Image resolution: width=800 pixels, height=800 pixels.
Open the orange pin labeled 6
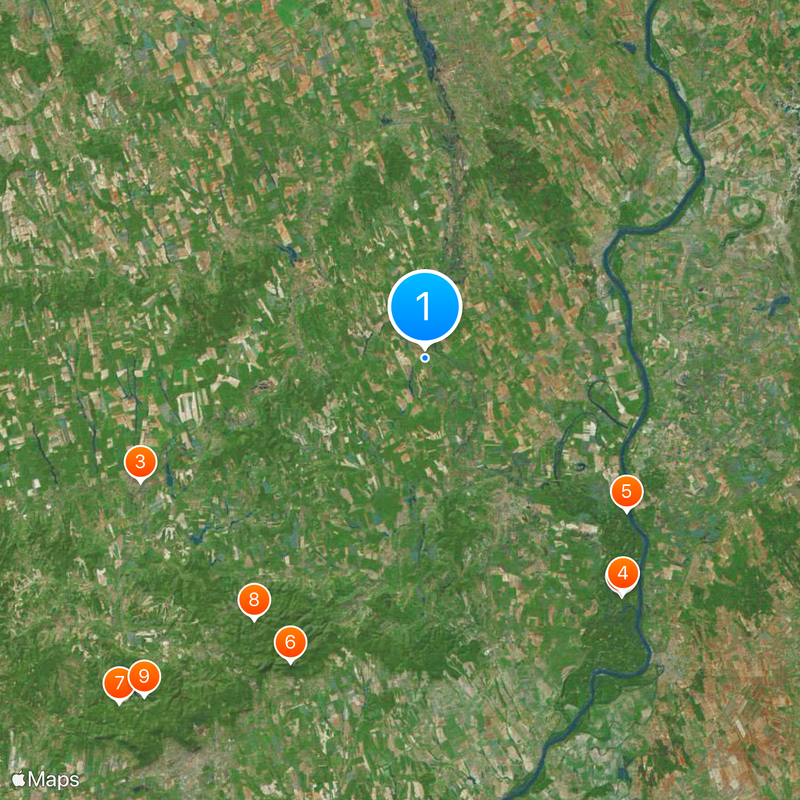[x=290, y=642]
